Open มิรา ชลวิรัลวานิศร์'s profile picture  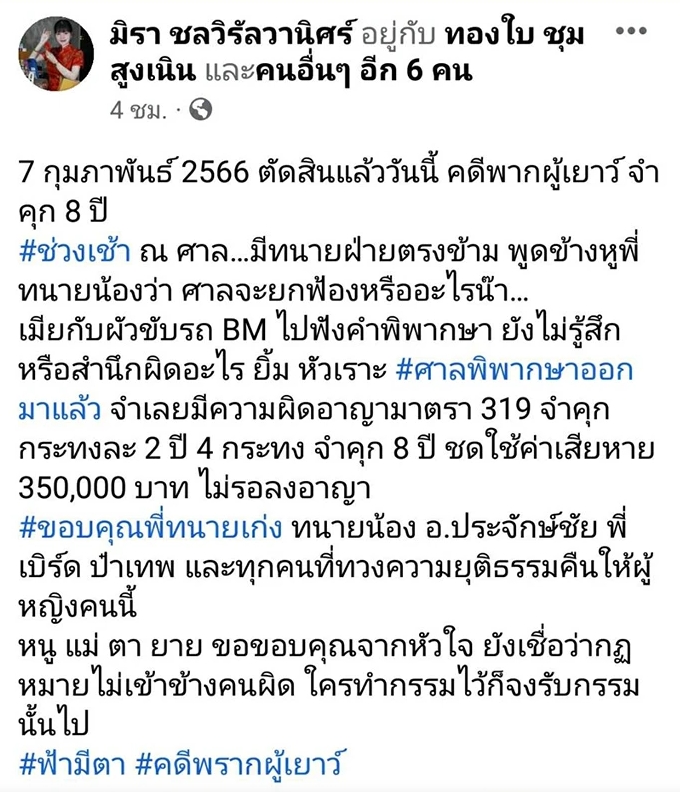(57, 59)
